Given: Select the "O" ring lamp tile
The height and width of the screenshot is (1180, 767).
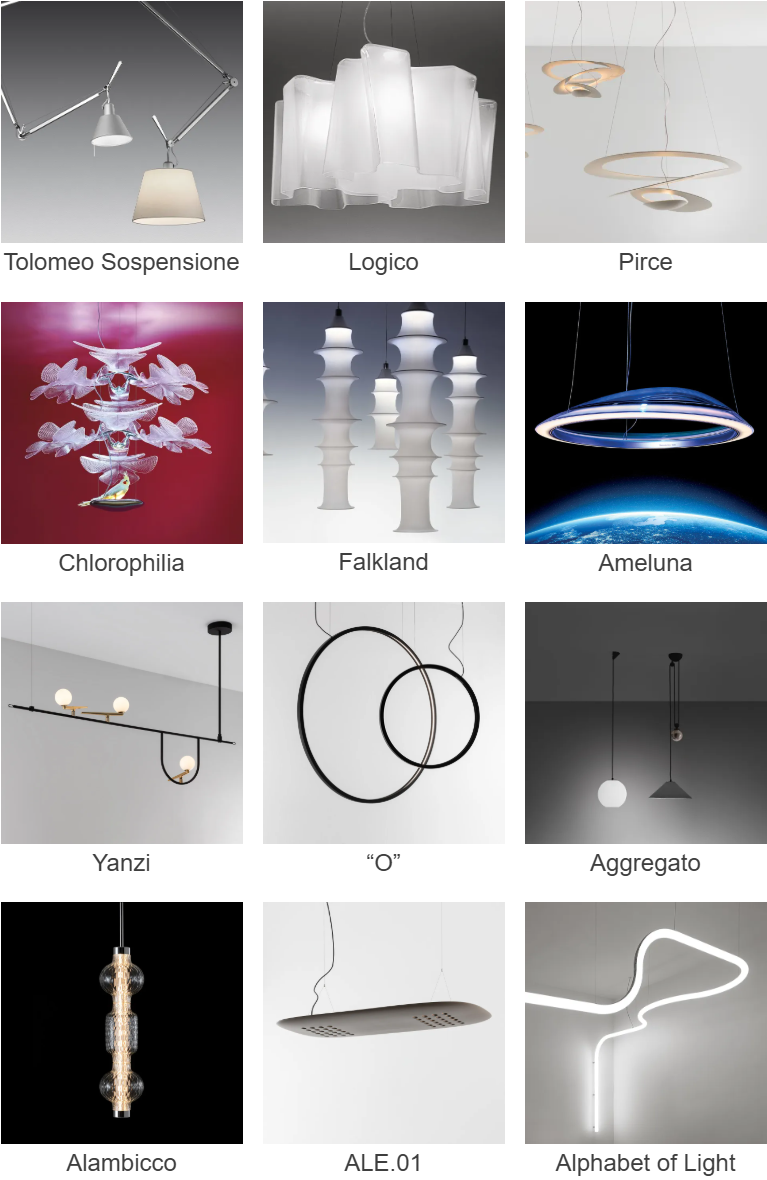Looking at the screenshot, I should (x=383, y=723).
